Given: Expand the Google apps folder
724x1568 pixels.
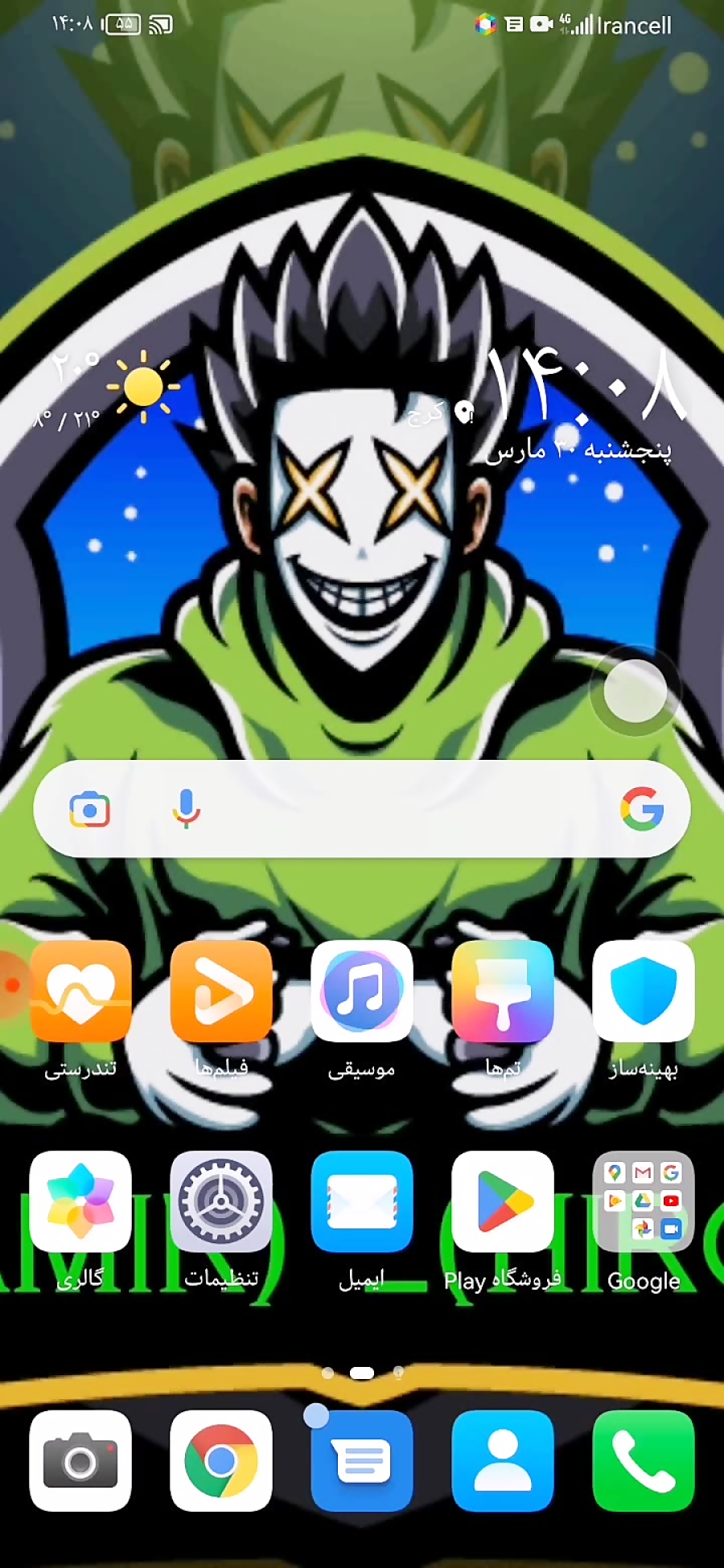Looking at the screenshot, I should click(x=644, y=1201).
